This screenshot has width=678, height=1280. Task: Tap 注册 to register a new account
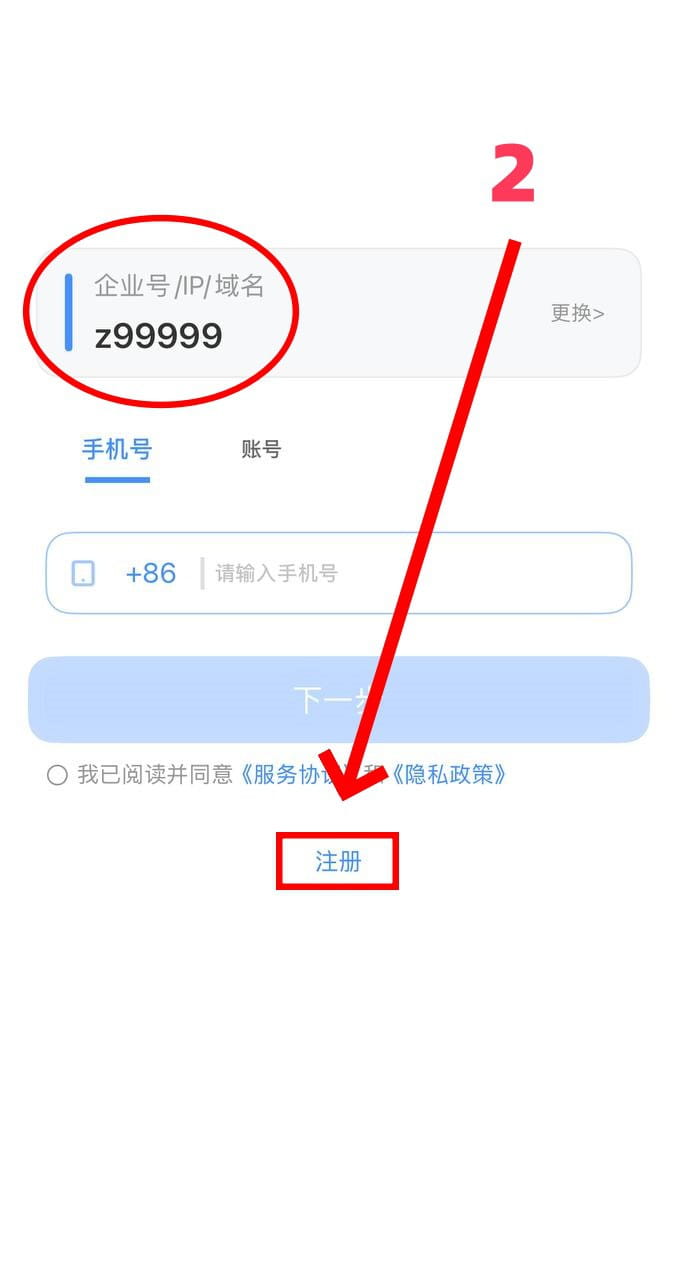(x=338, y=861)
